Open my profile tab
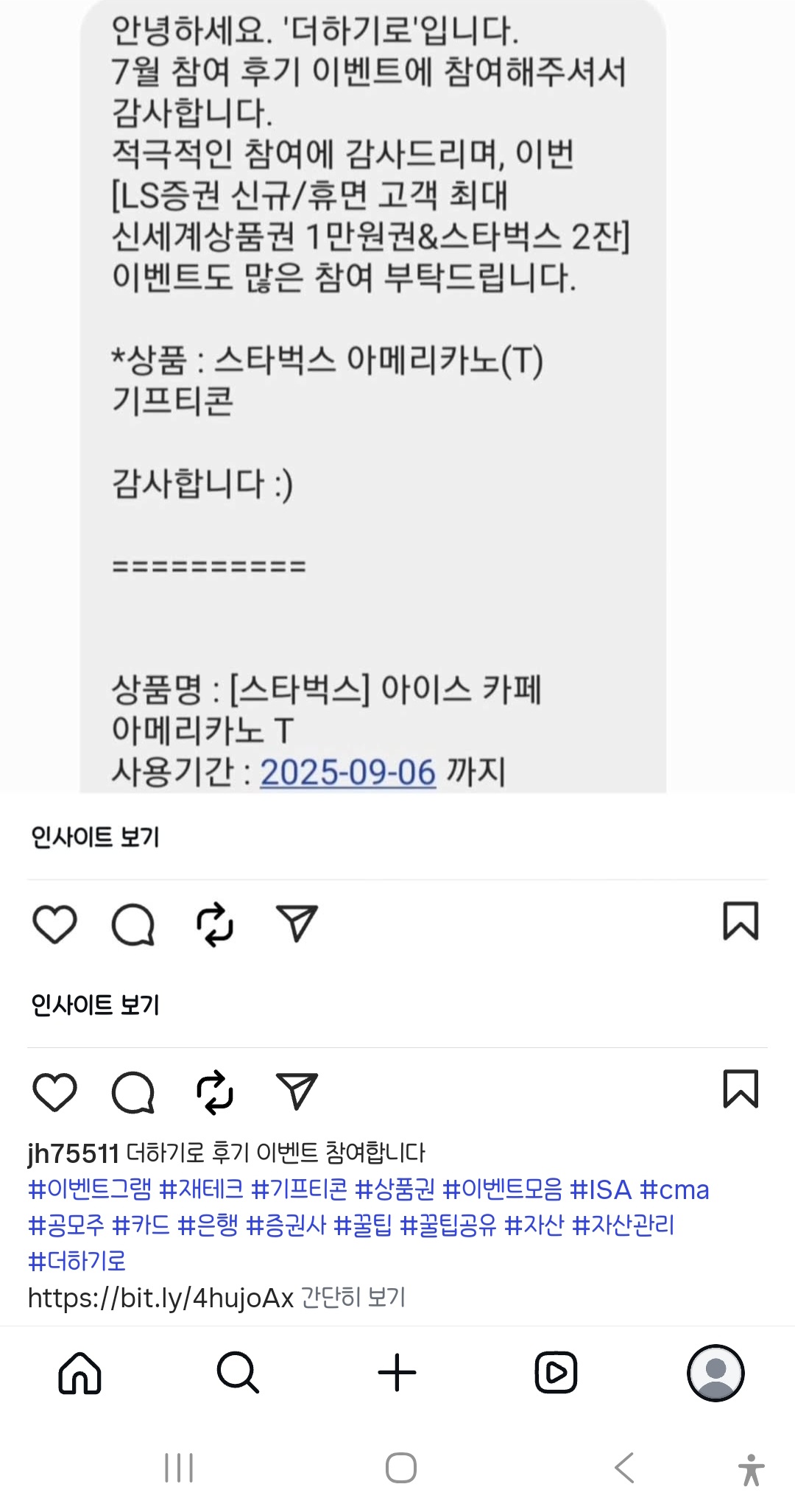This screenshot has width=795, height=1512. 715,1373
